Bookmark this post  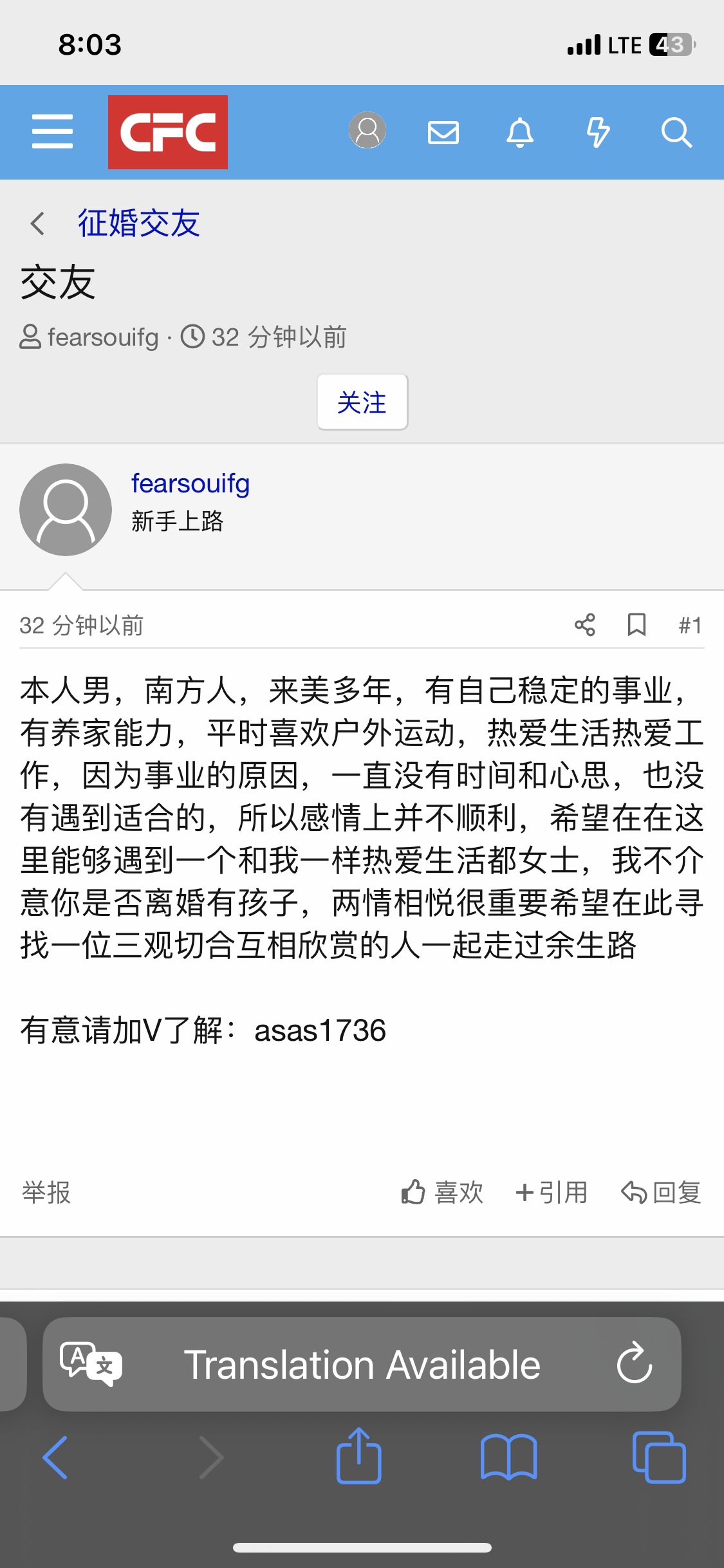(x=636, y=624)
